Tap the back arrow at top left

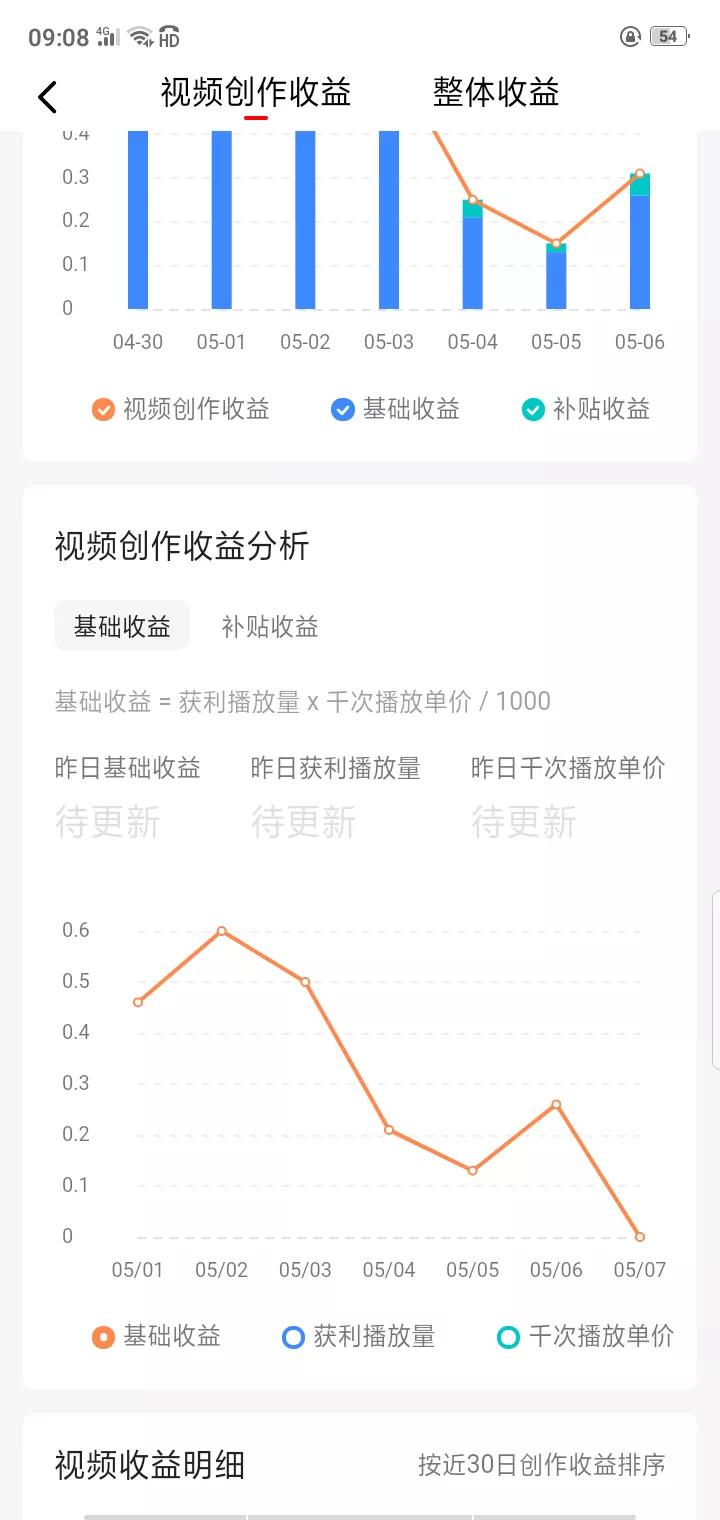[45, 96]
